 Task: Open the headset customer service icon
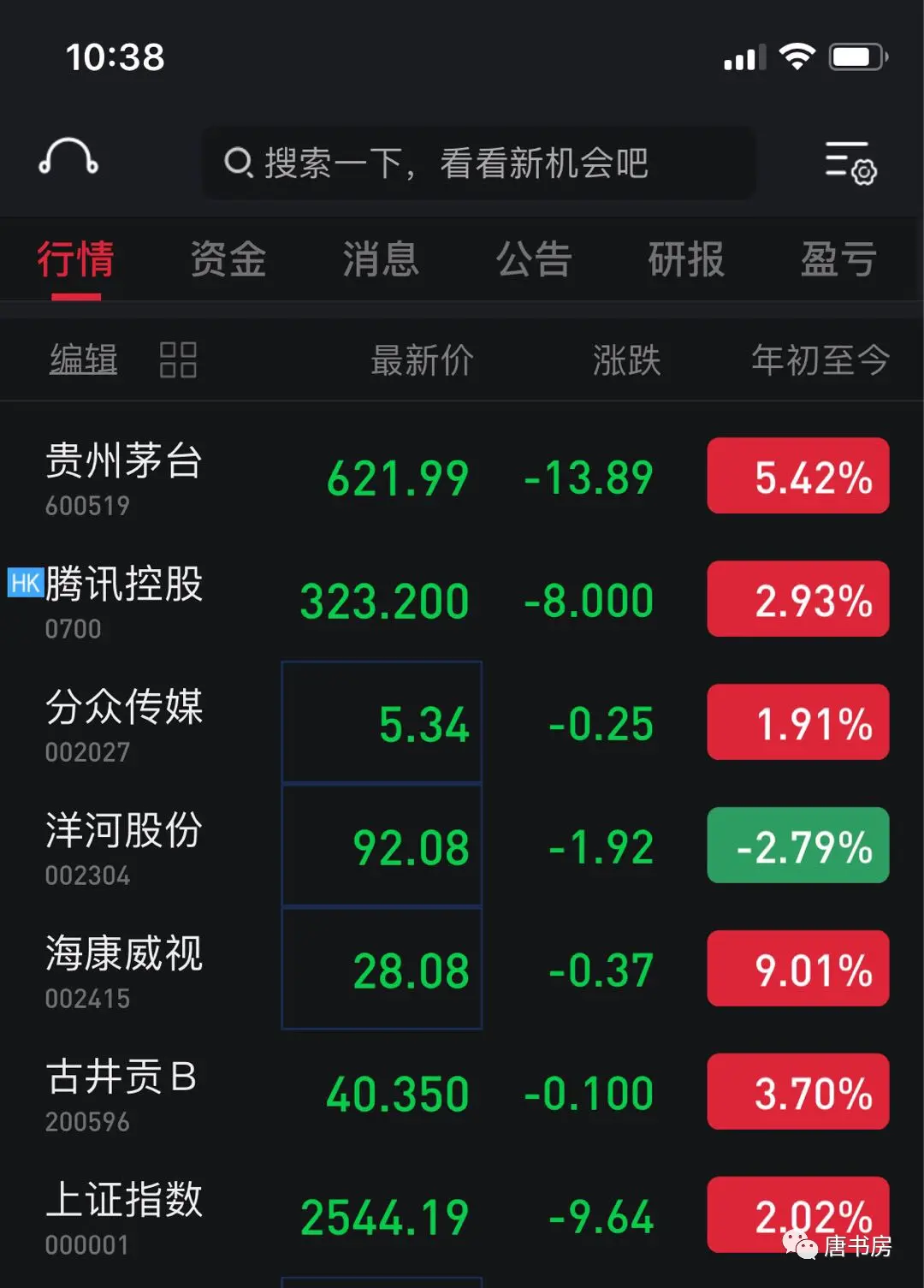click(68, 157)
